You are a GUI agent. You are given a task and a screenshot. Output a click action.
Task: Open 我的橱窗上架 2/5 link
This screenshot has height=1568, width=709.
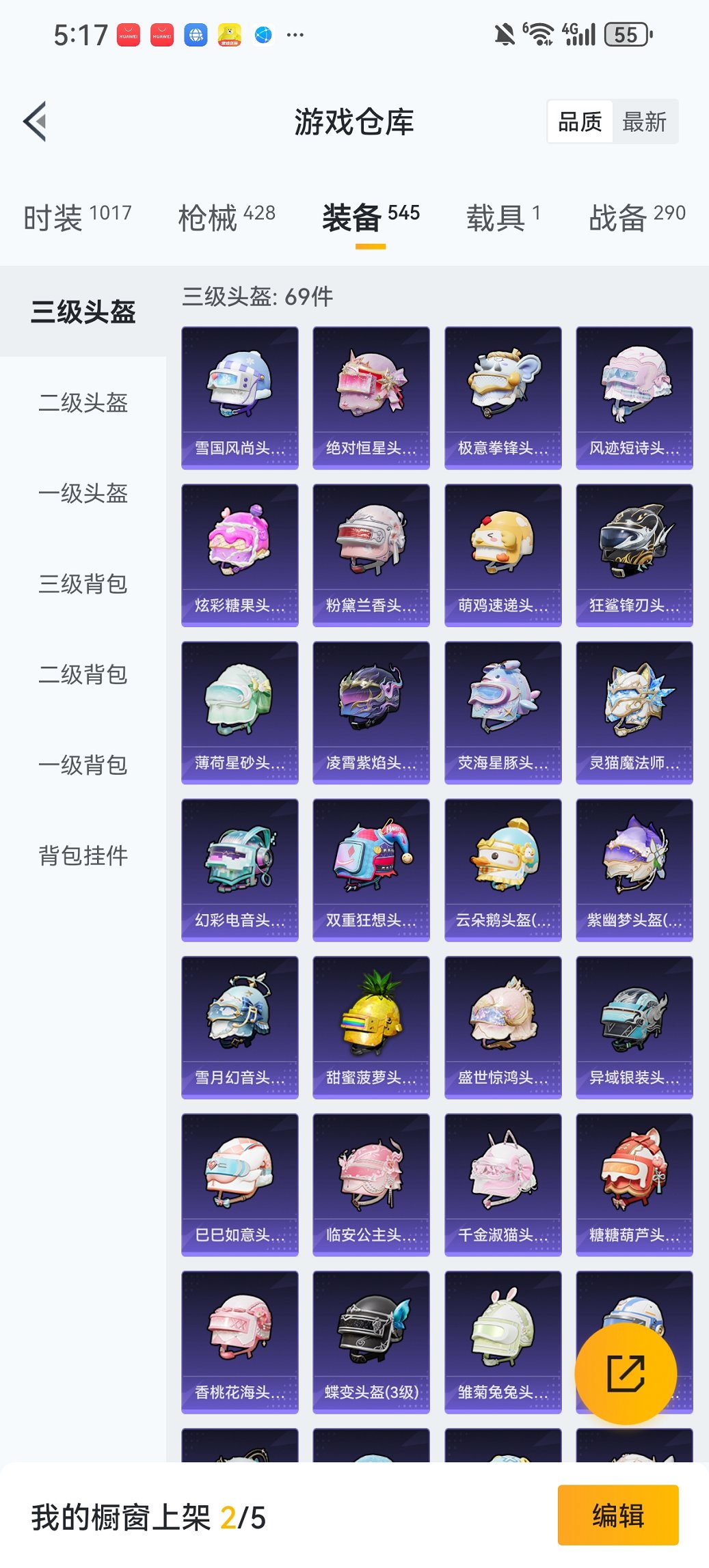point(147,1515)
